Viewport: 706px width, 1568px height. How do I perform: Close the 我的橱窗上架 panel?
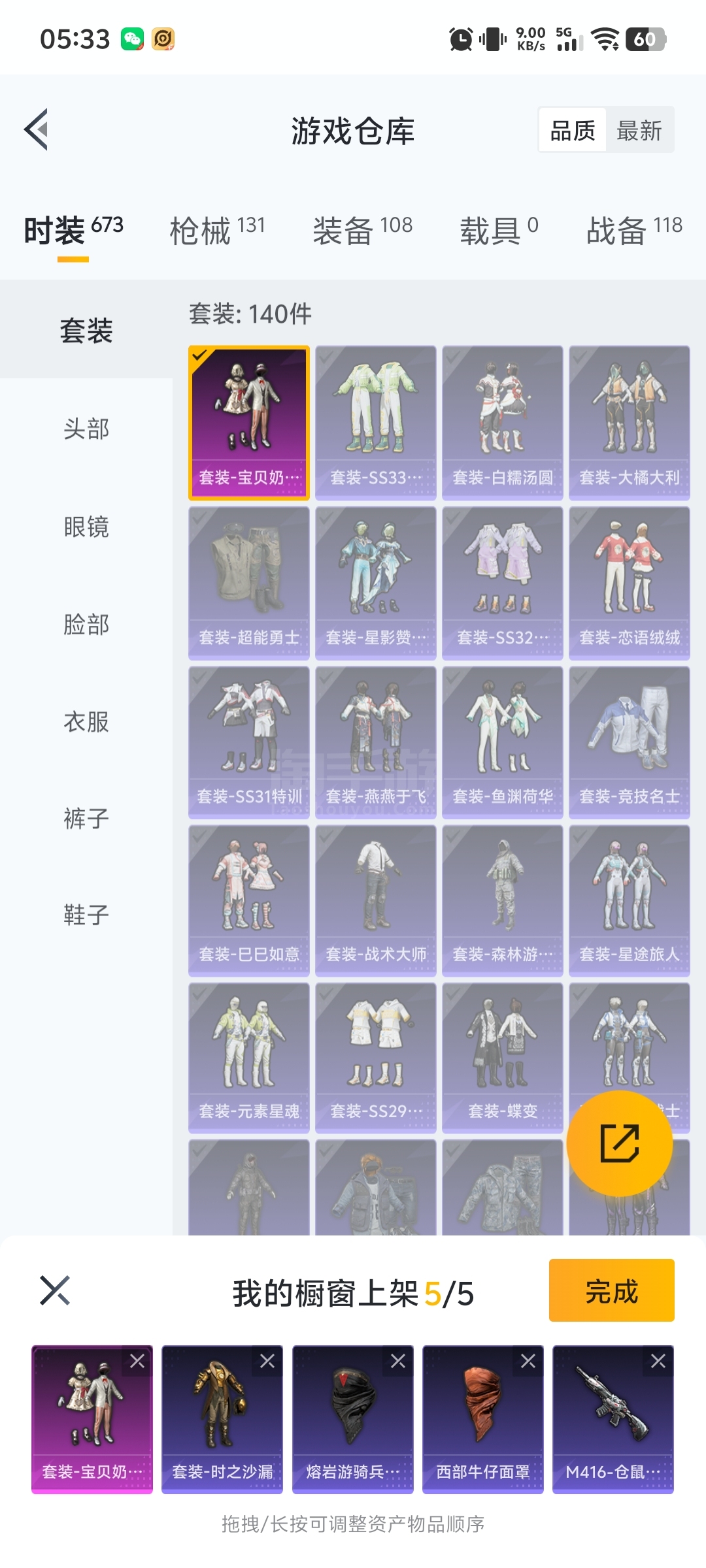[55, 1290]
